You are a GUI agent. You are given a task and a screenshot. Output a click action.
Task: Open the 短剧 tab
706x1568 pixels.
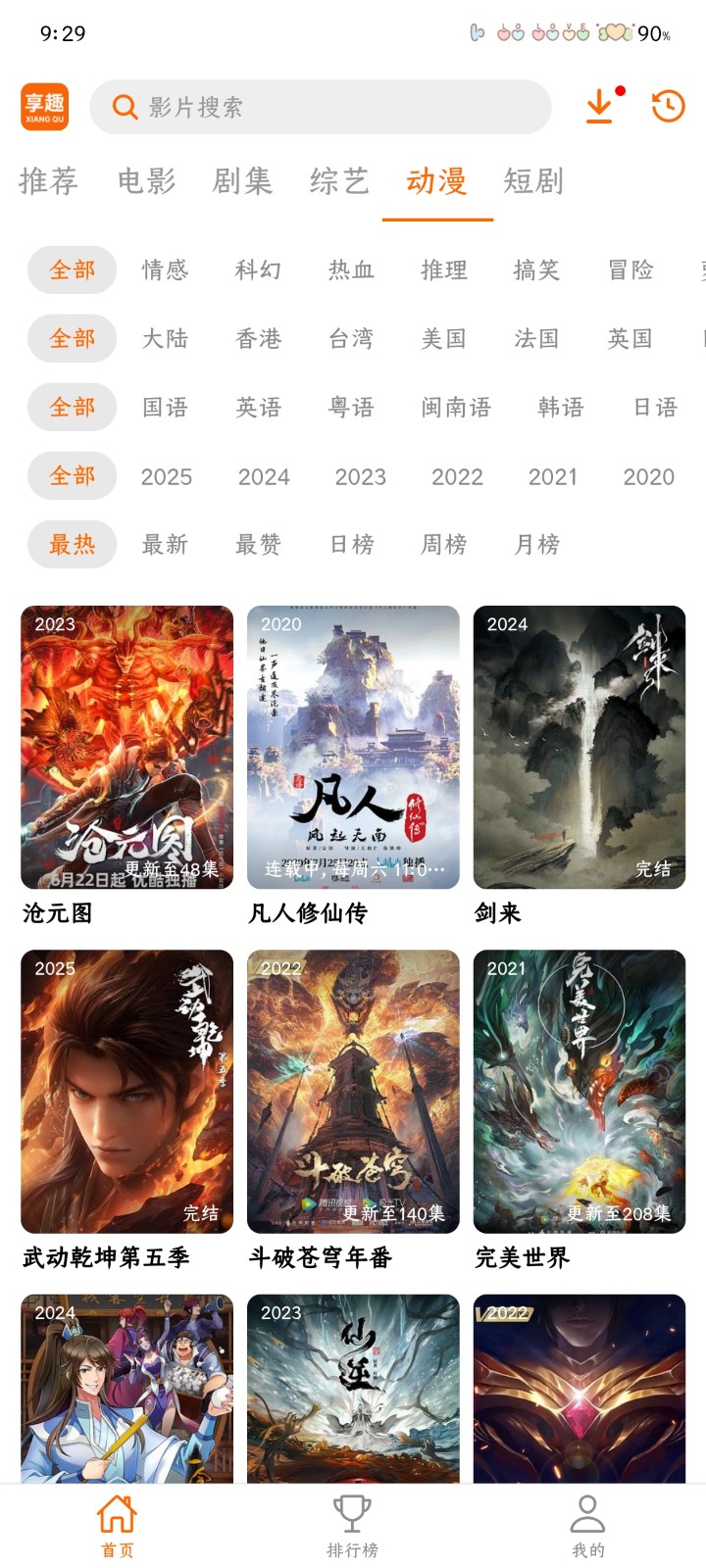[x=534, y=181]
